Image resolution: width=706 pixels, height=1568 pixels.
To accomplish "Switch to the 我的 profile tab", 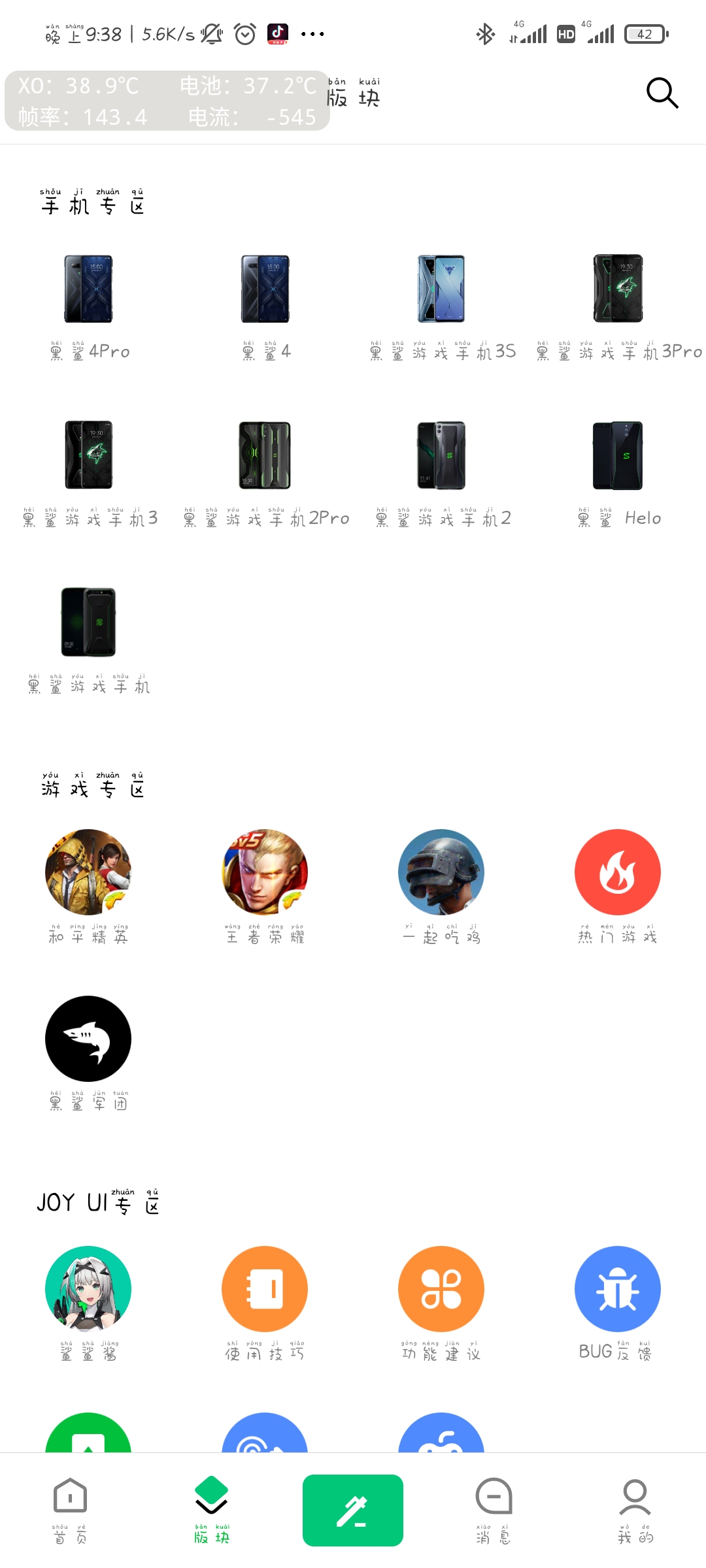I will click(635, 1511).
